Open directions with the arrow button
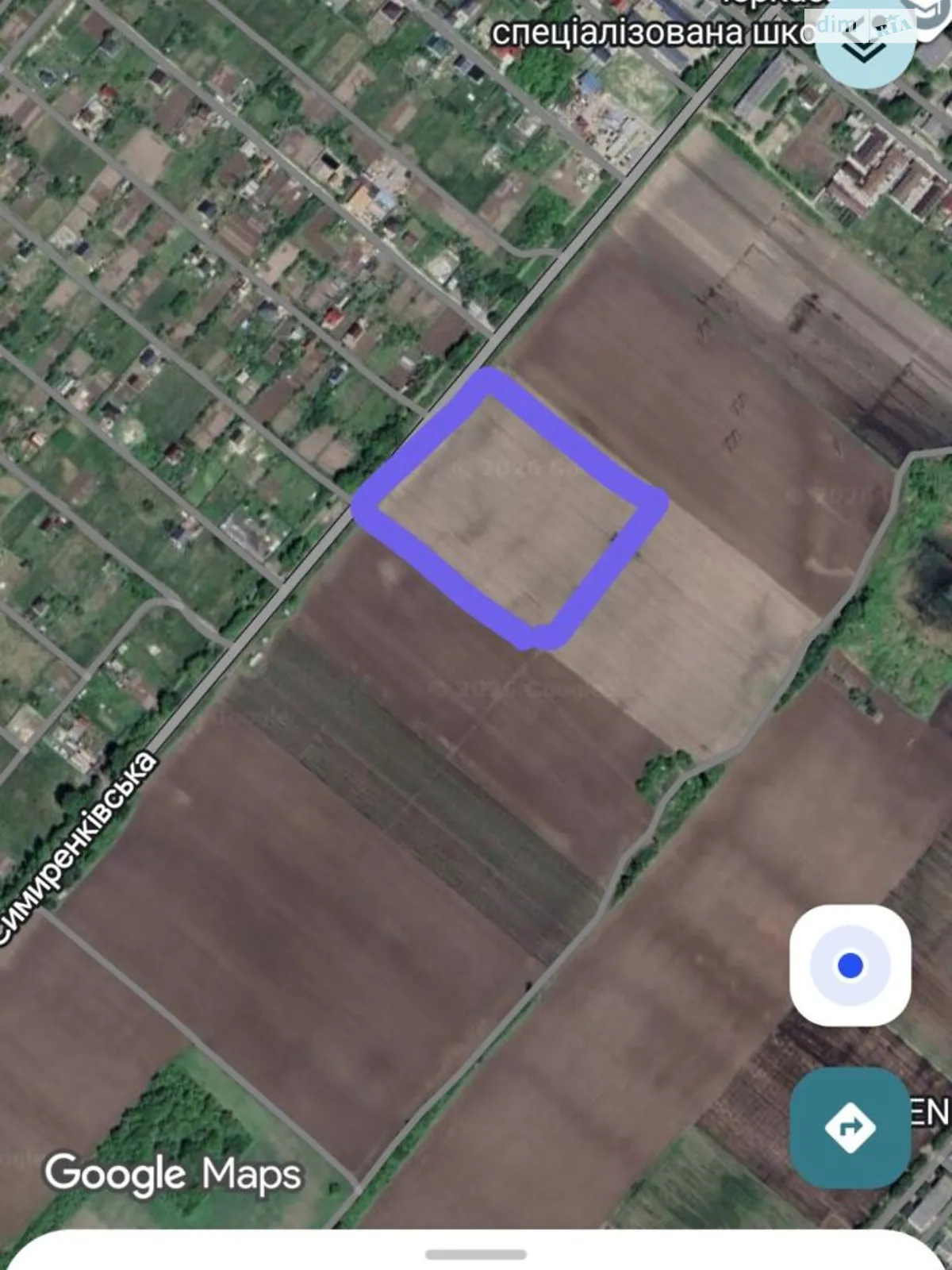 [850, 1127]
